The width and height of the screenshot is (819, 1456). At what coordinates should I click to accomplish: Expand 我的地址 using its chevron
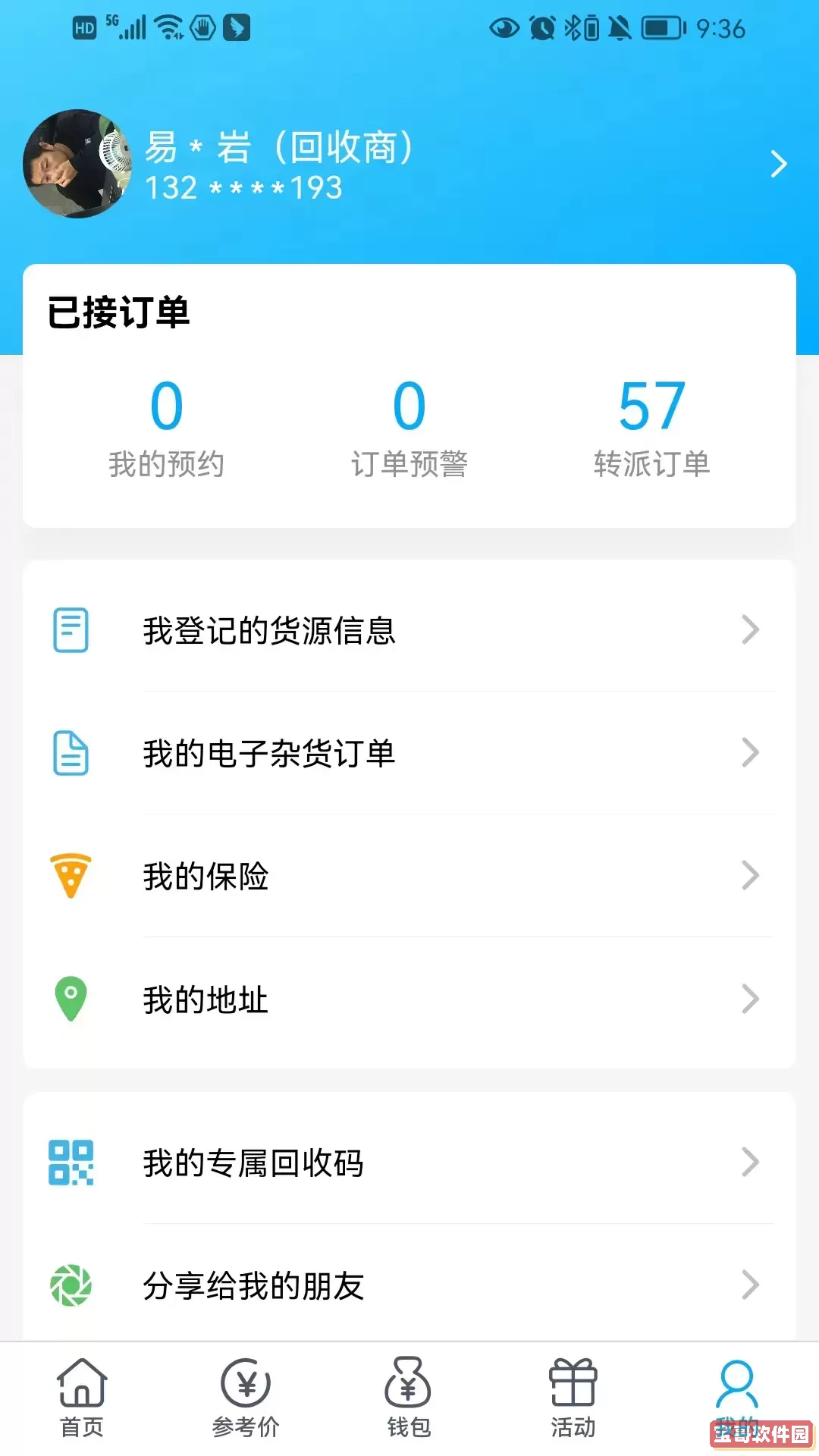point(750,999)
